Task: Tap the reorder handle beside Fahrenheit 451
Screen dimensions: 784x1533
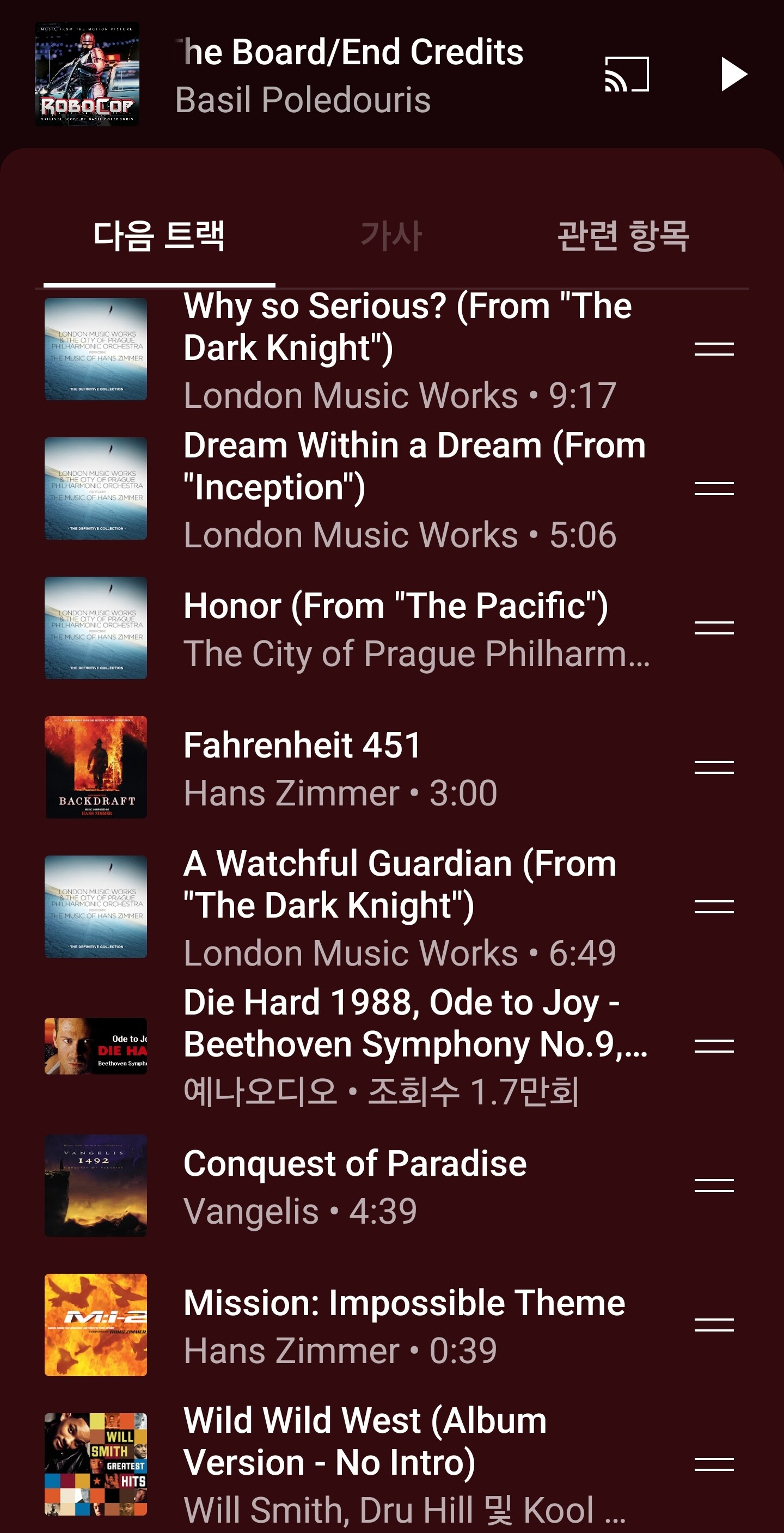Action: click(x=714, y=767)
